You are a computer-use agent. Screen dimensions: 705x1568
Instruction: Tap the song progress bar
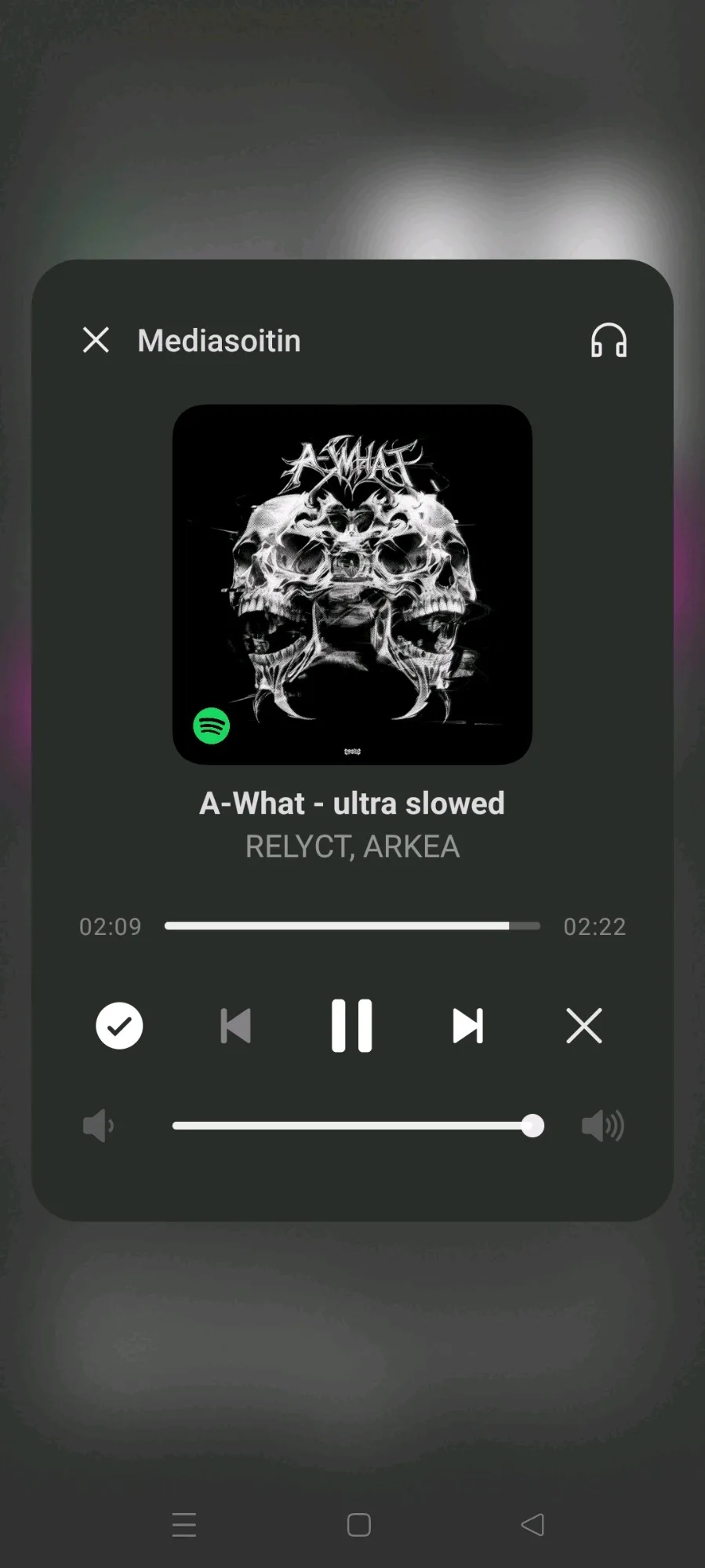[352, 926]
